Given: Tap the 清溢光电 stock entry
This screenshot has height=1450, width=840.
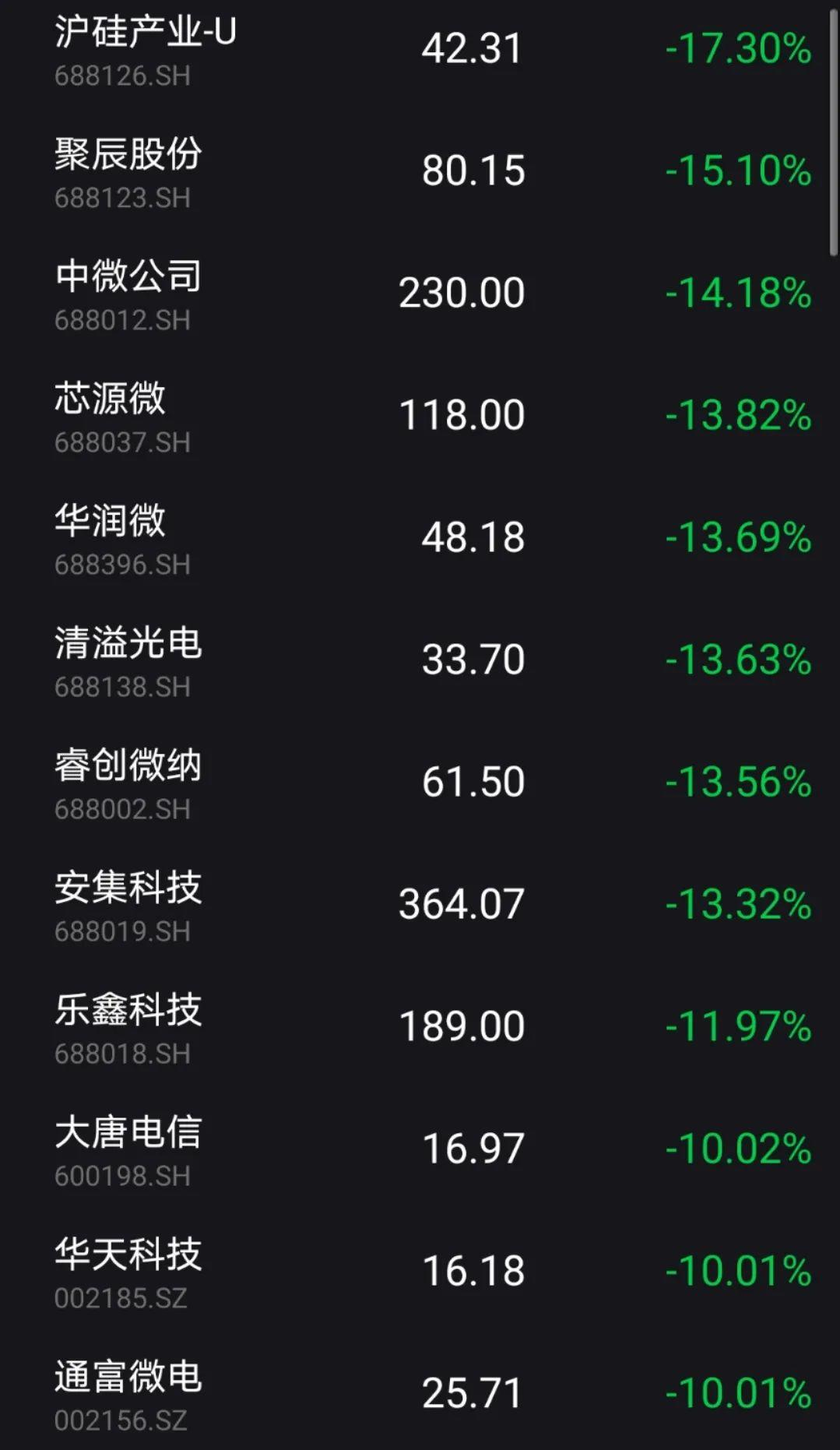Looking at the screenshot, I should (420, 660).
